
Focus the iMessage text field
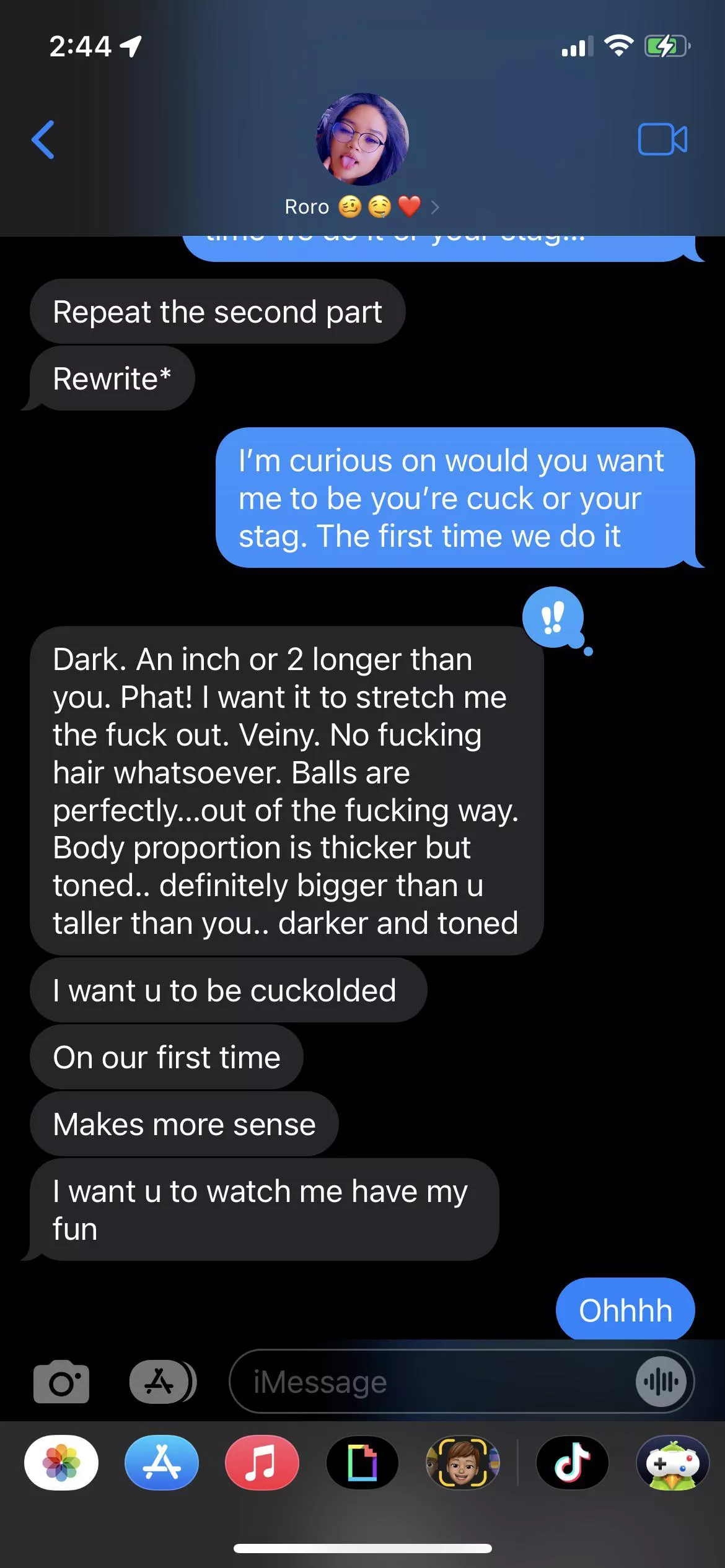pyautogui.click(x=434, y=1382)
